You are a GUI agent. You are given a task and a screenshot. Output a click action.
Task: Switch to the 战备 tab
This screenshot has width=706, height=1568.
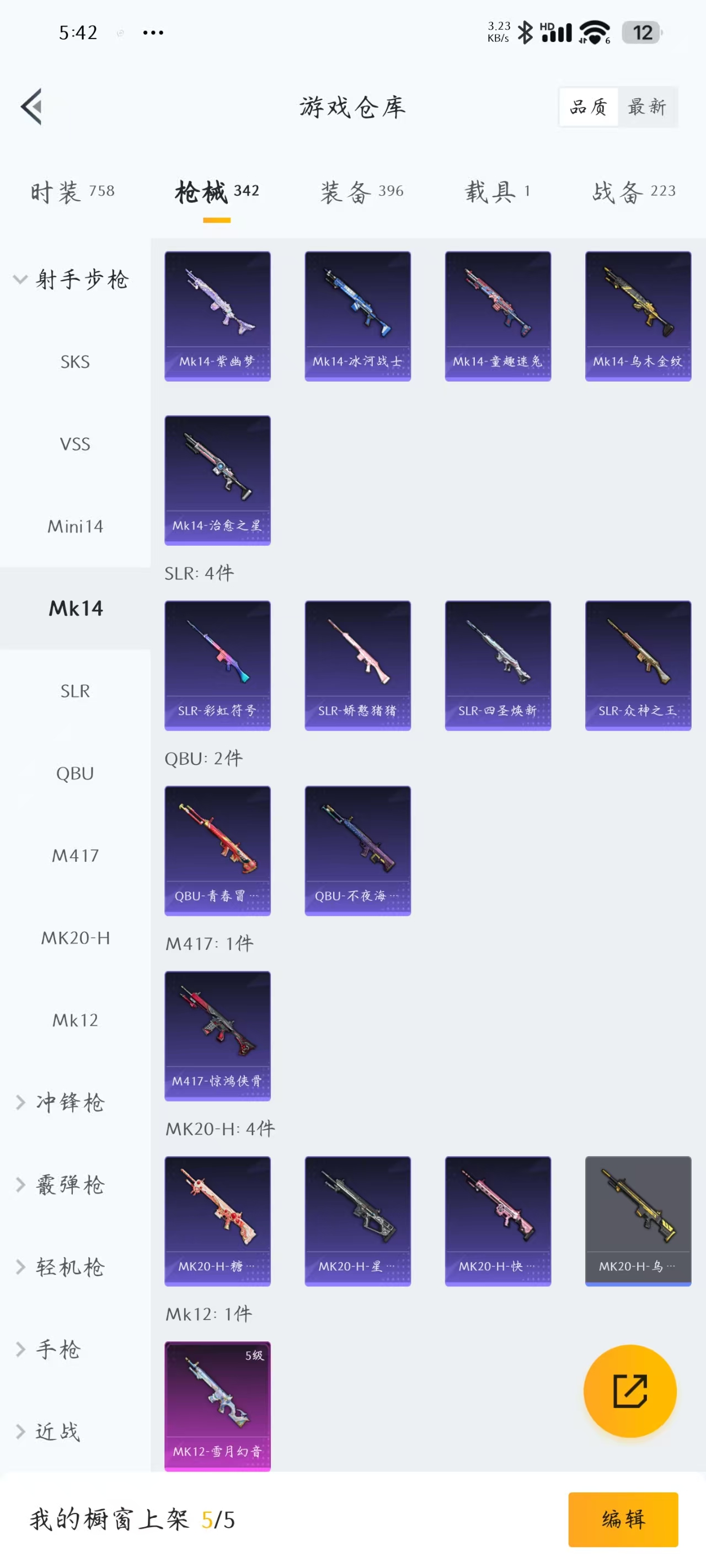634,192
